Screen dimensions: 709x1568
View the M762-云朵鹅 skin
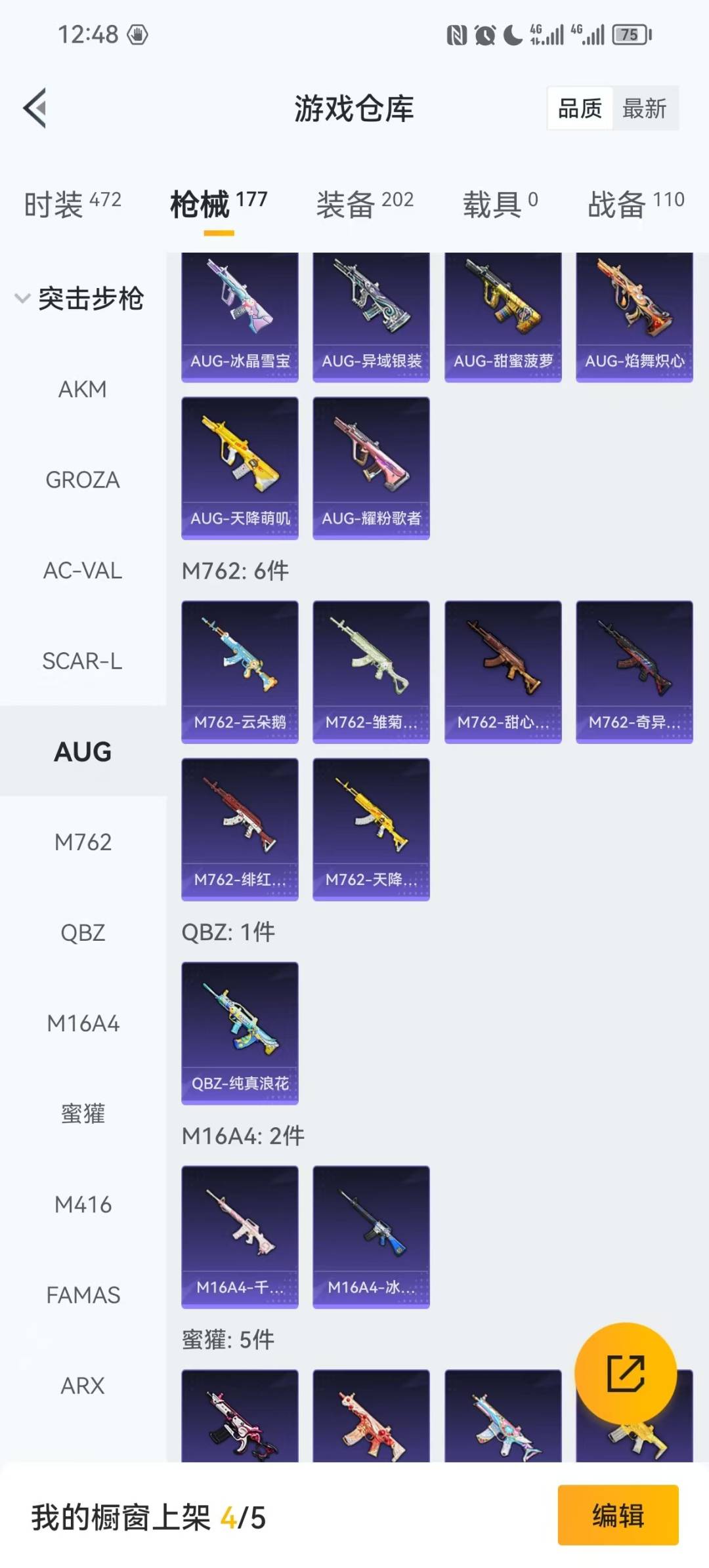[x=240, y=671]
